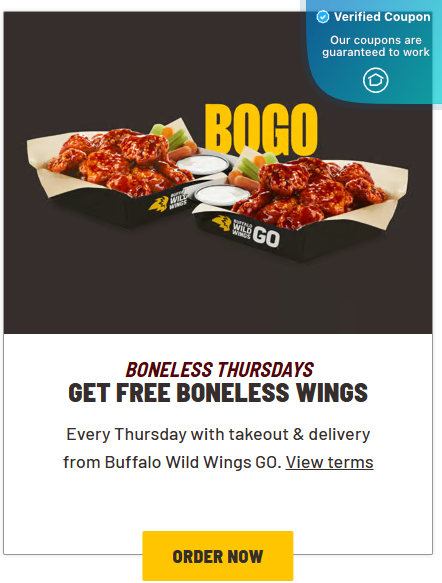Open the BOGO boneless wings promo image

click(x=218, y=173)
